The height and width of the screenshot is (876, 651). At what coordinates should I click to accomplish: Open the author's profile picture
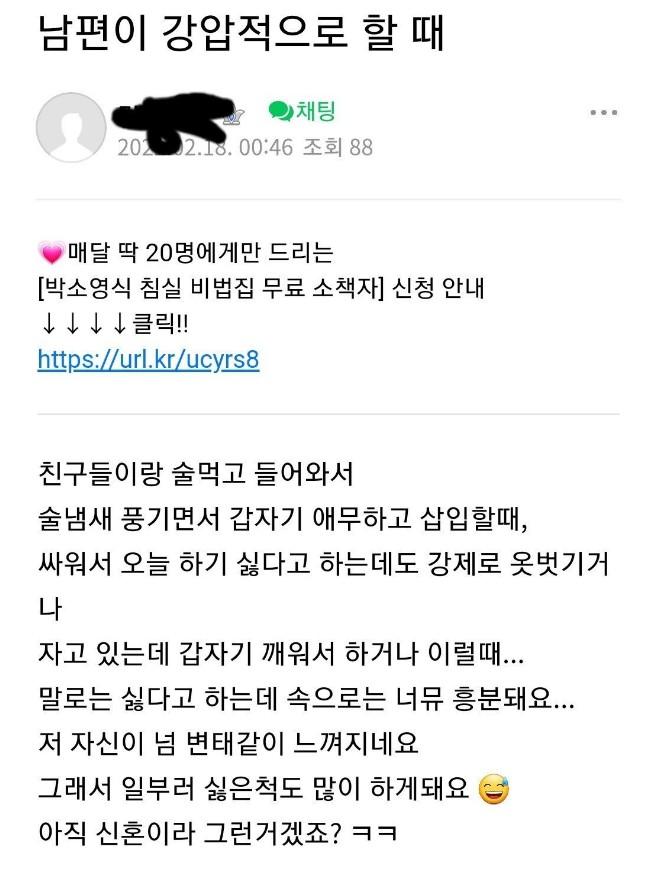coord(71,128)
